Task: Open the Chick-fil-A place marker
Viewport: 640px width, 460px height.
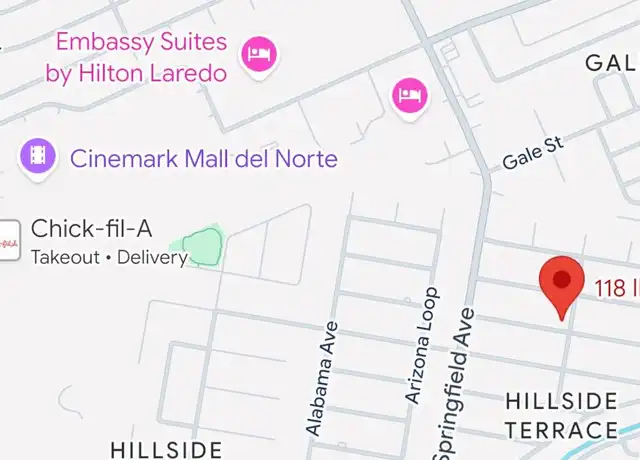Action: 8,239
